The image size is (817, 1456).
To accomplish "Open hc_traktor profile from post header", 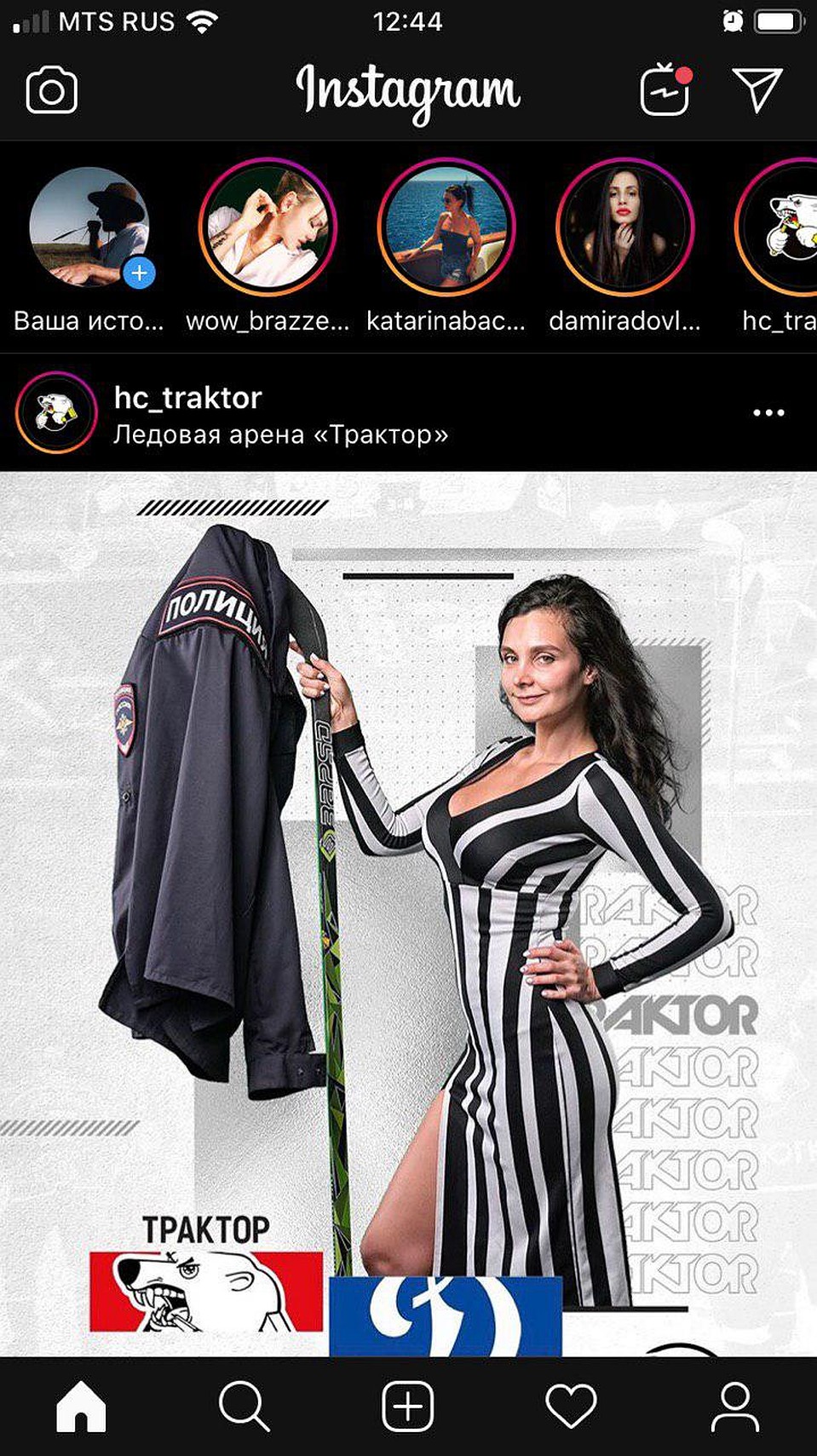I will point(187,398).
